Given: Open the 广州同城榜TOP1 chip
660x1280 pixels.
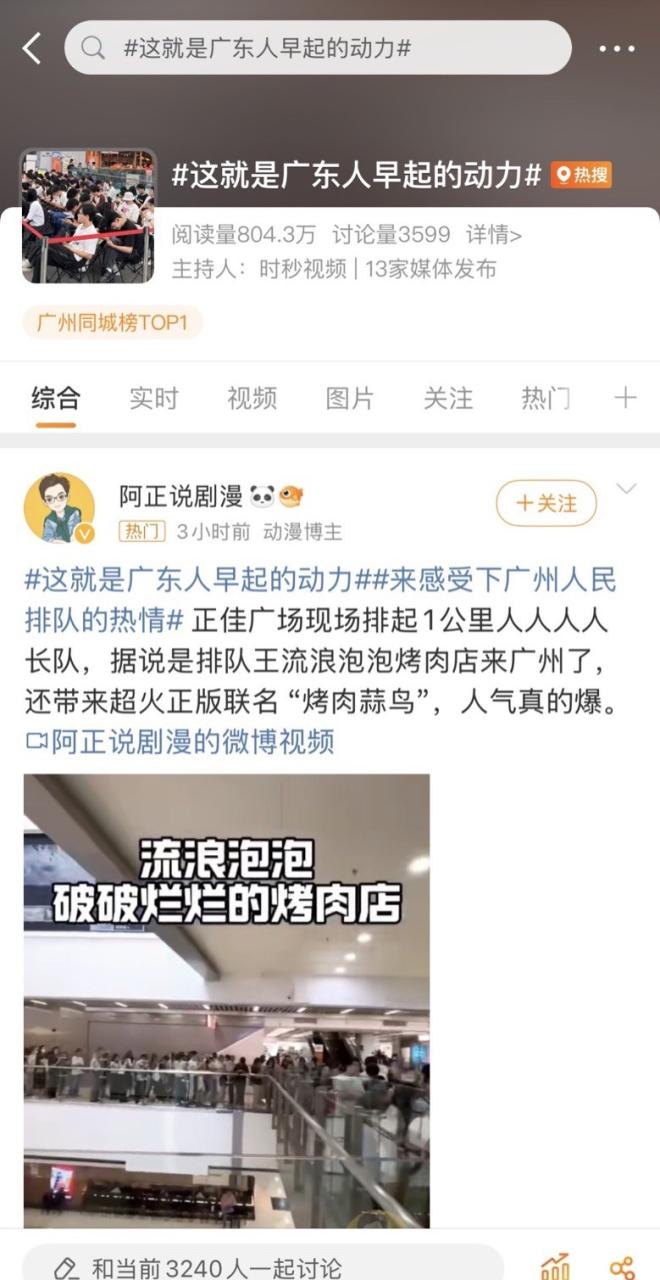Looking at the screenshot, I should (x=112, y=322).
